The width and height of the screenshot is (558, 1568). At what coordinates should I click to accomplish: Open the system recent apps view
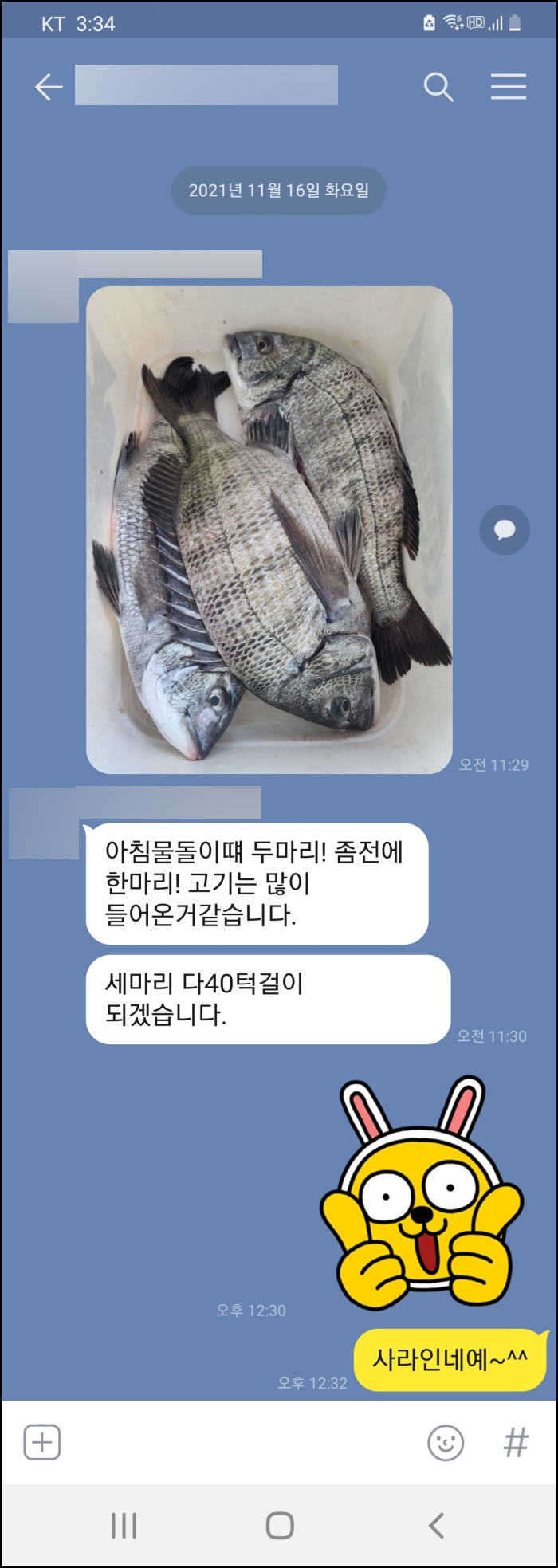pyautogui.click(x=124, y=1525)
